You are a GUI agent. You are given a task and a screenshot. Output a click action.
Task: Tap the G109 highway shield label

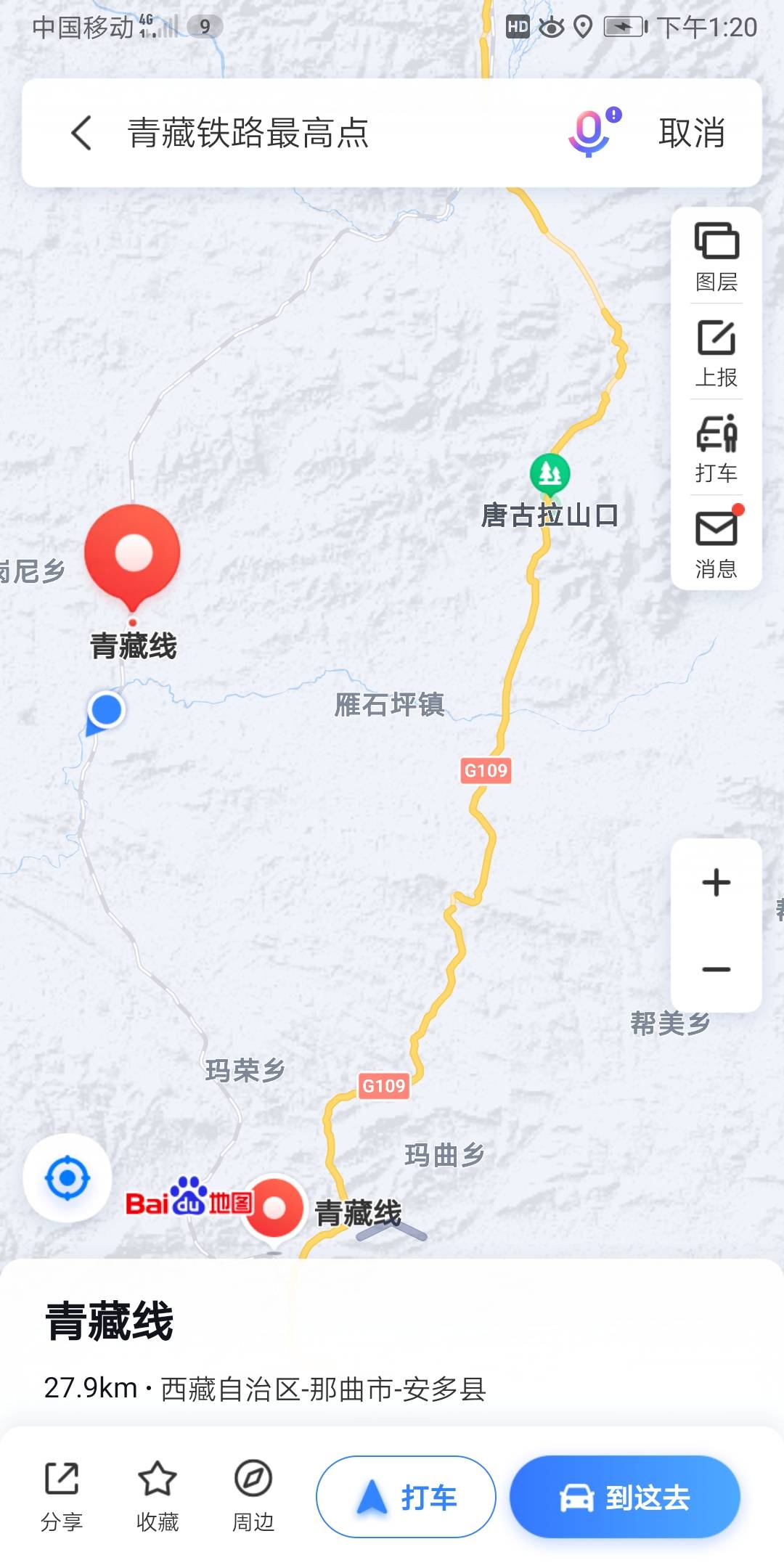(485, 772)
